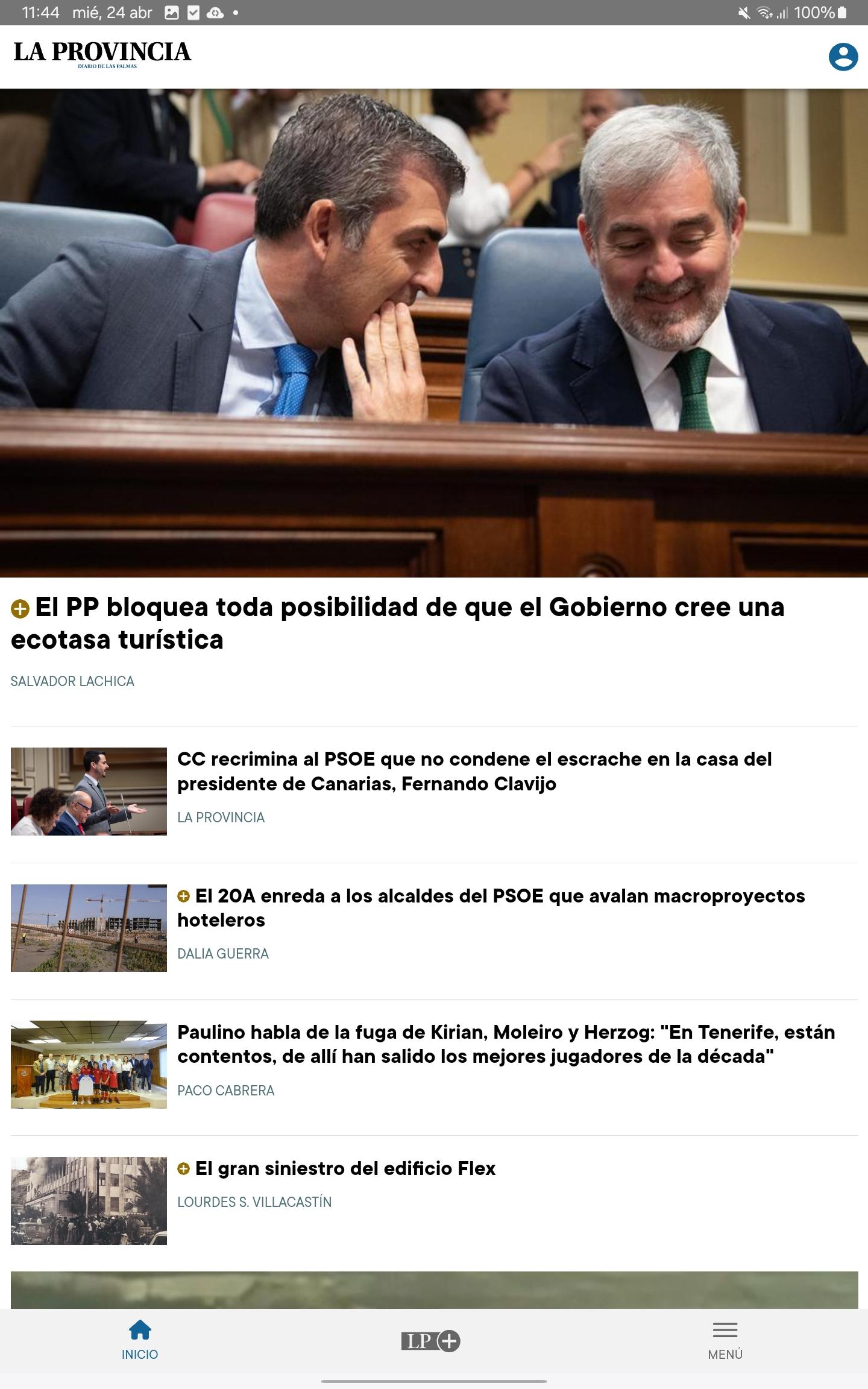
Task: Read the CC recrimina al PSOE article
Action: [474, 771]
